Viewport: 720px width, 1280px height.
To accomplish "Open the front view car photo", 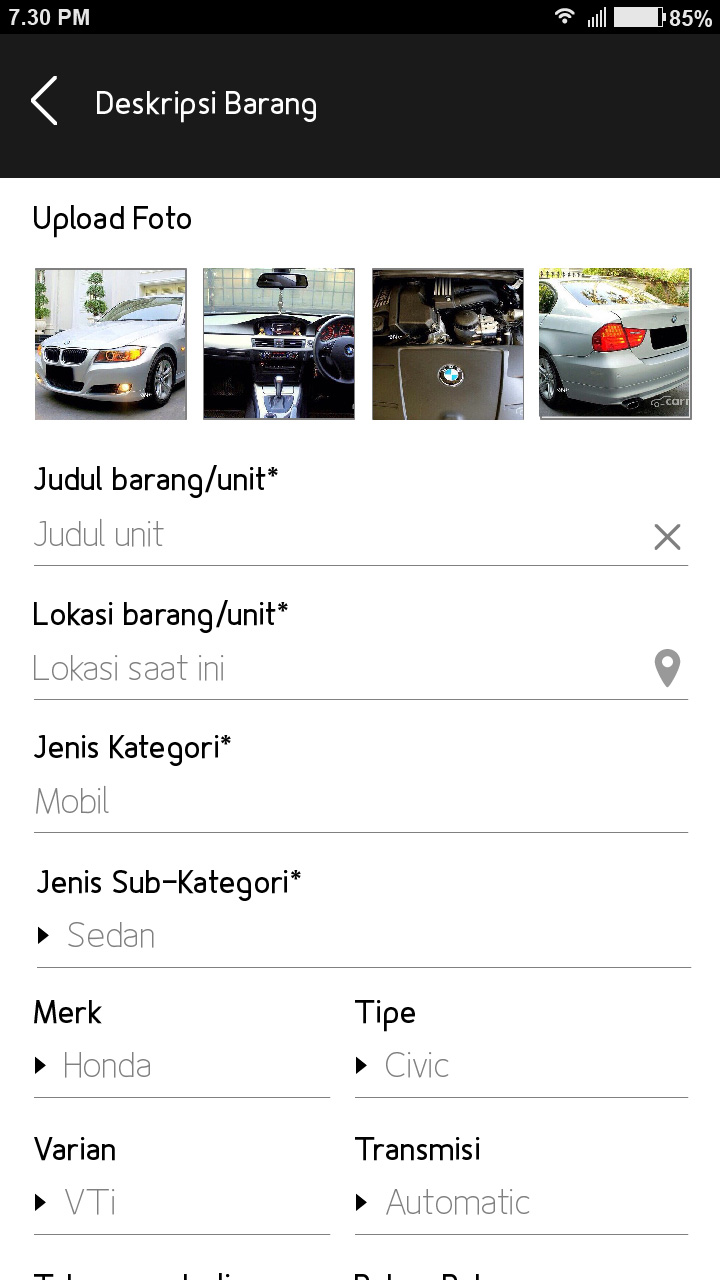I will click(110, 344).
